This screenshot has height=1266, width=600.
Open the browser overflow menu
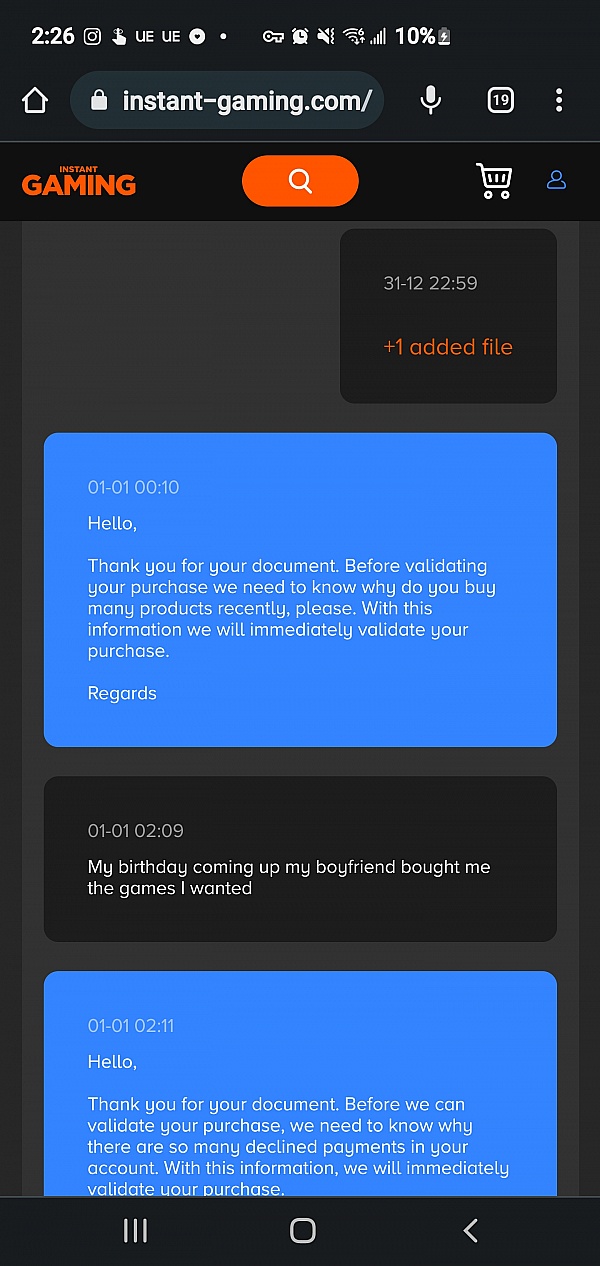pyautogui.click(x=559, y=100)
